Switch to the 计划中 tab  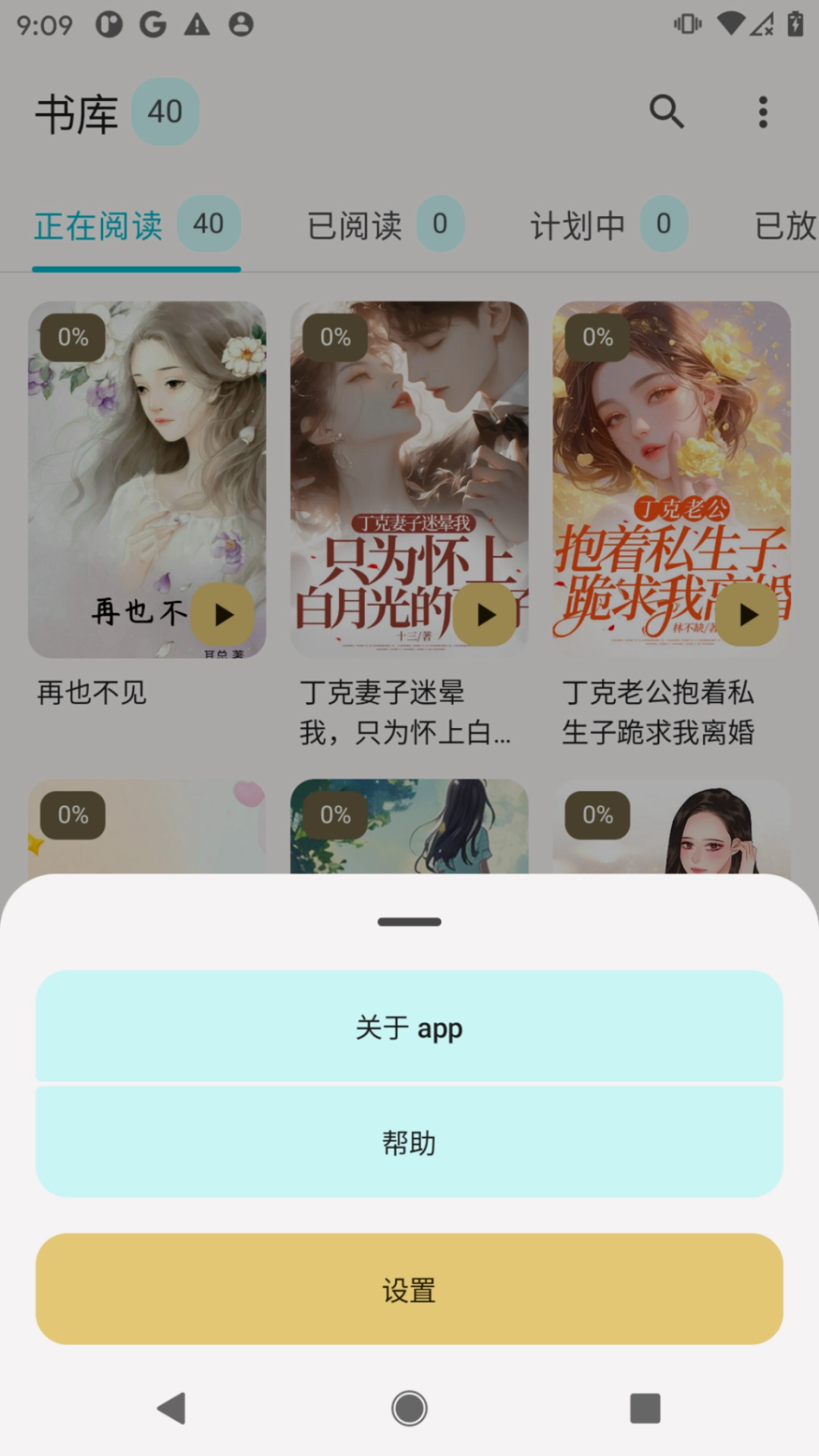click(607, 225)
